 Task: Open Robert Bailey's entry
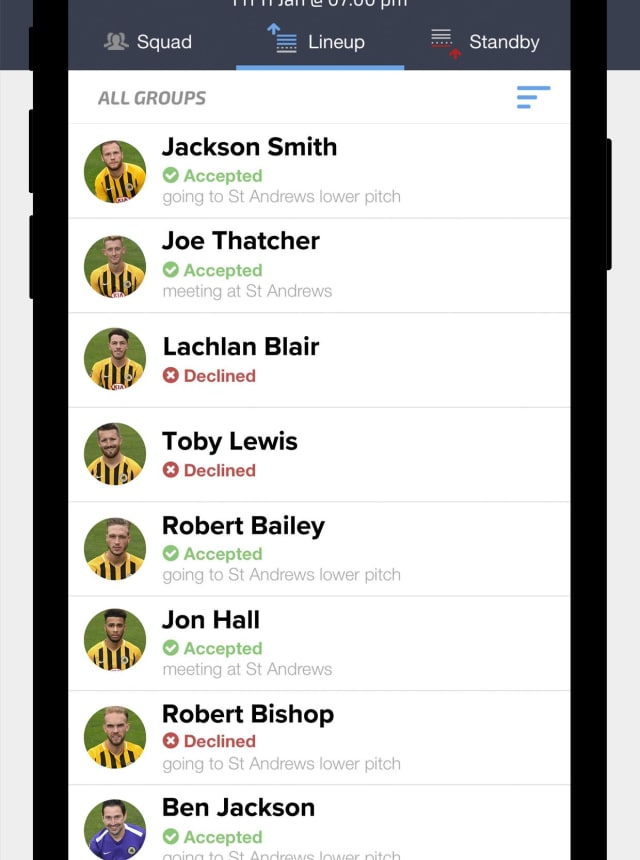pyautogui.click(x=318, y=549)
